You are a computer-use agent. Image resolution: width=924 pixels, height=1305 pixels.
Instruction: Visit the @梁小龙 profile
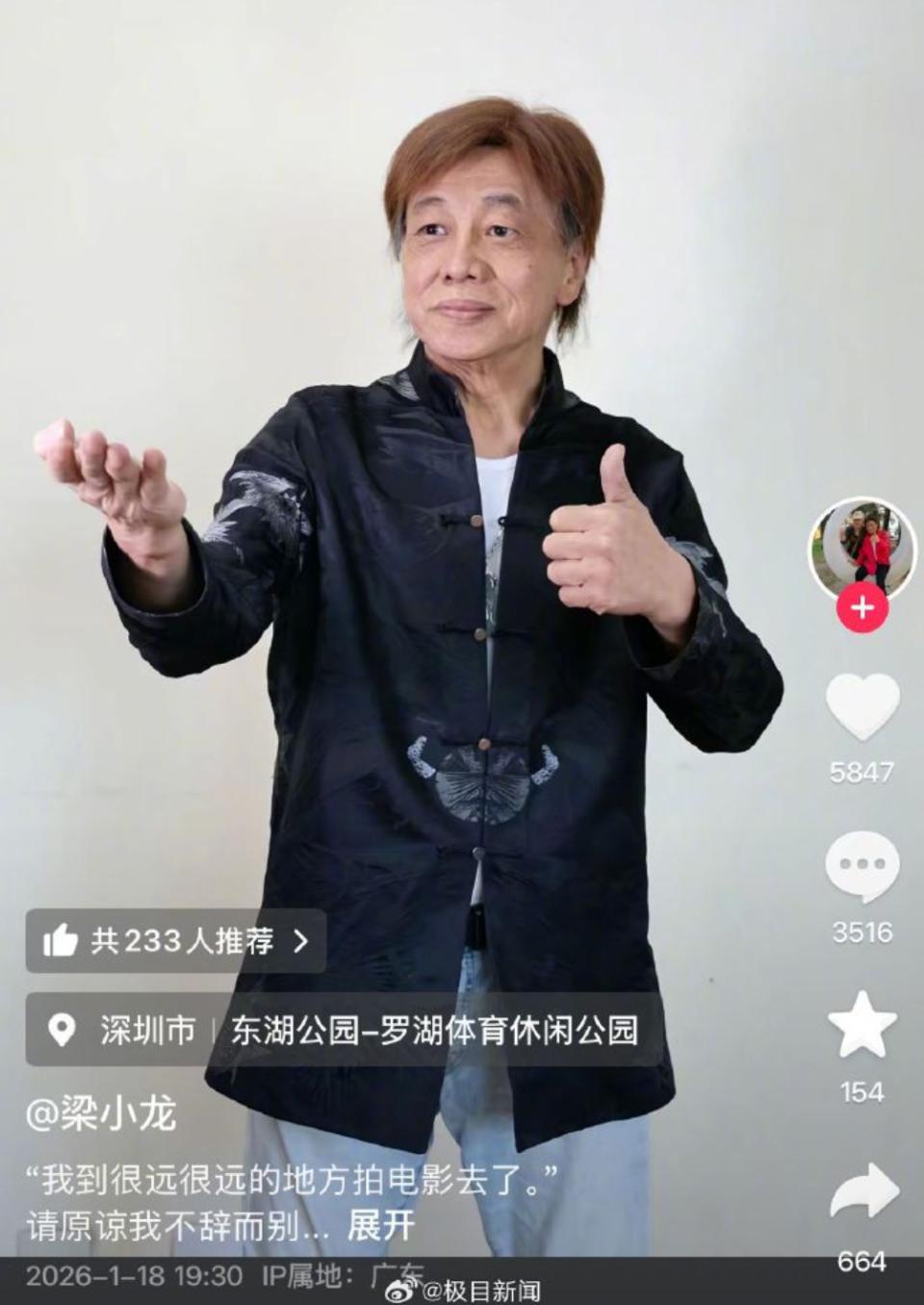click(x=101, y=1114)
